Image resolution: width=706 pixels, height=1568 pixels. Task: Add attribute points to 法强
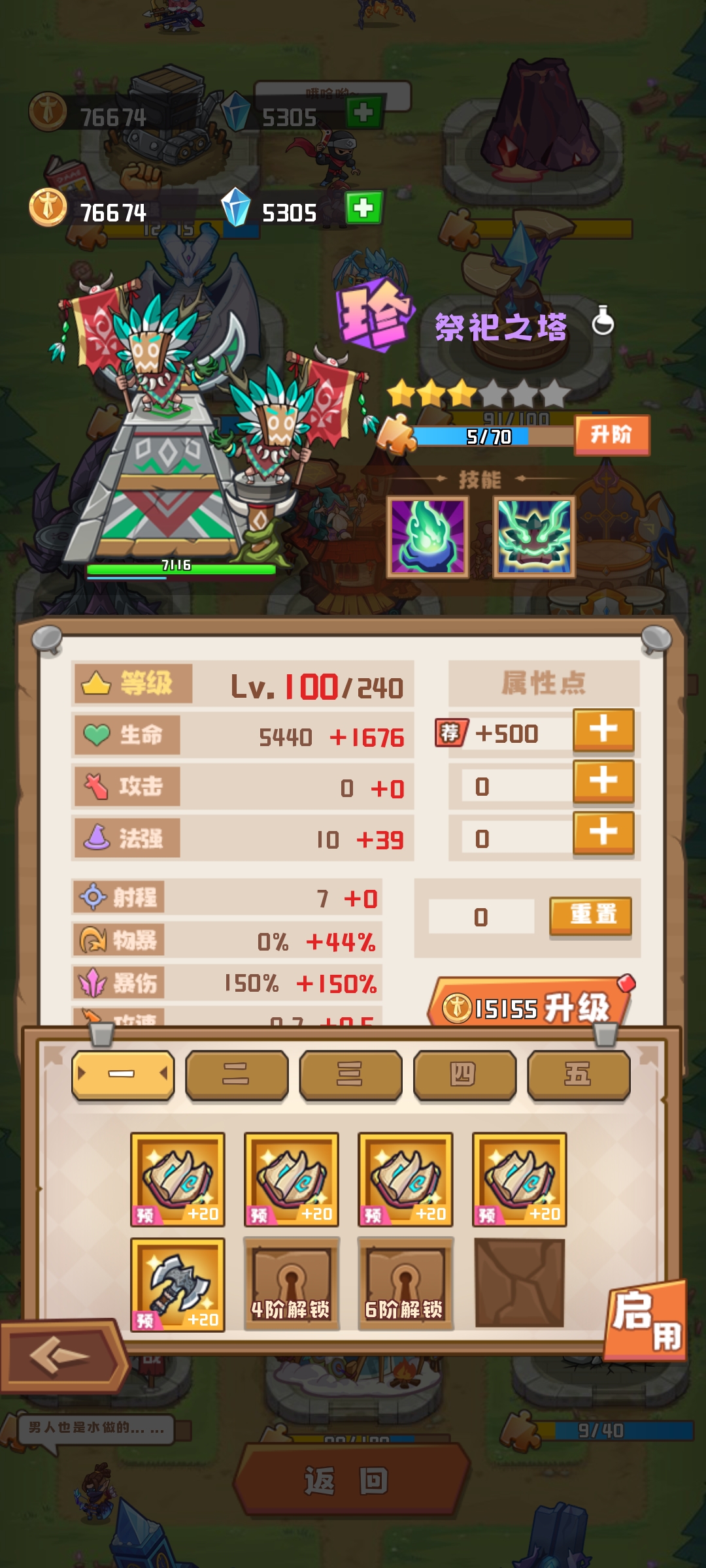coord(603,833)
